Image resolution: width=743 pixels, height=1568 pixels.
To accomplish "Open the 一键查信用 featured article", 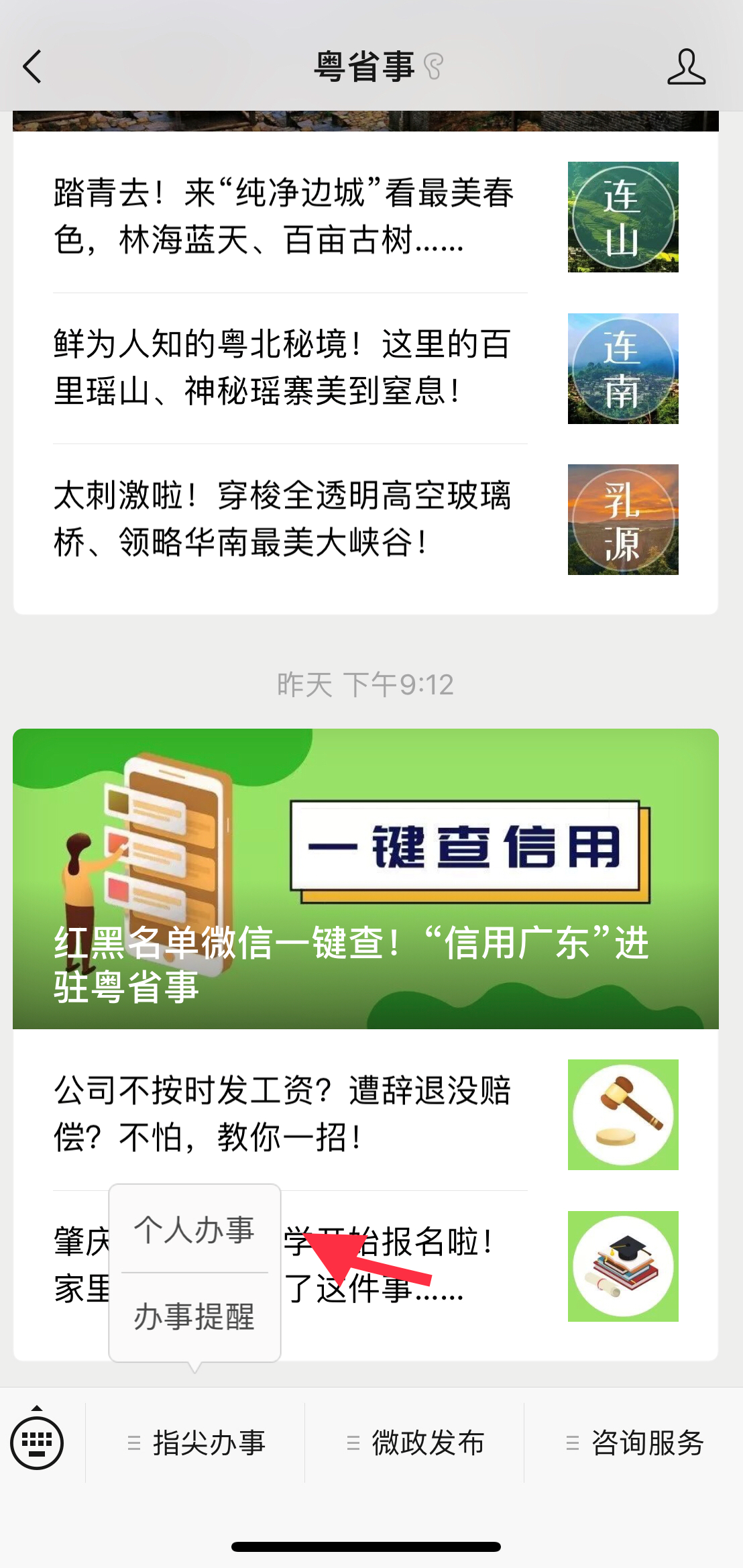I will click(x=365, y=878).
